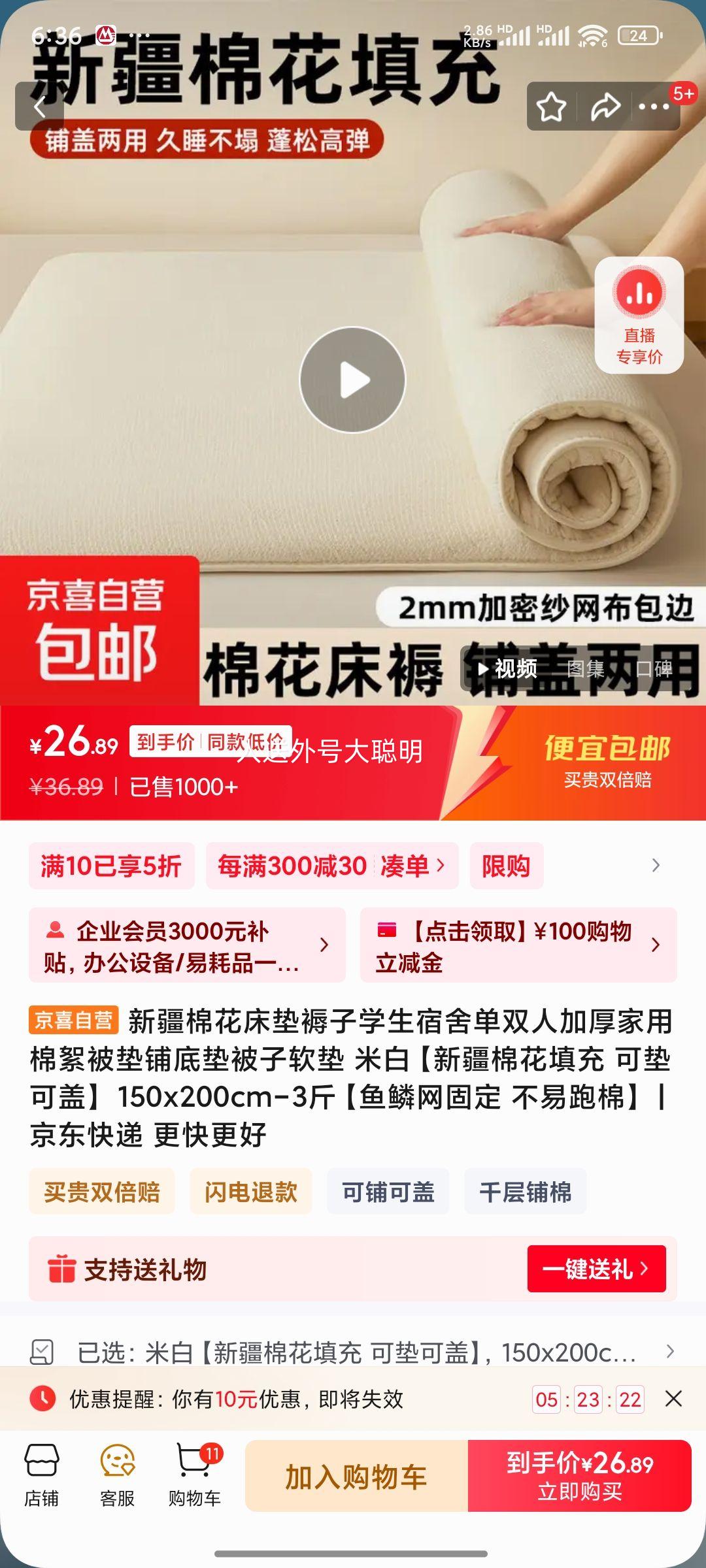Dismiss the 优惠提醒 coupon reminder
706x1568 pixels.
coord(673,1399)
